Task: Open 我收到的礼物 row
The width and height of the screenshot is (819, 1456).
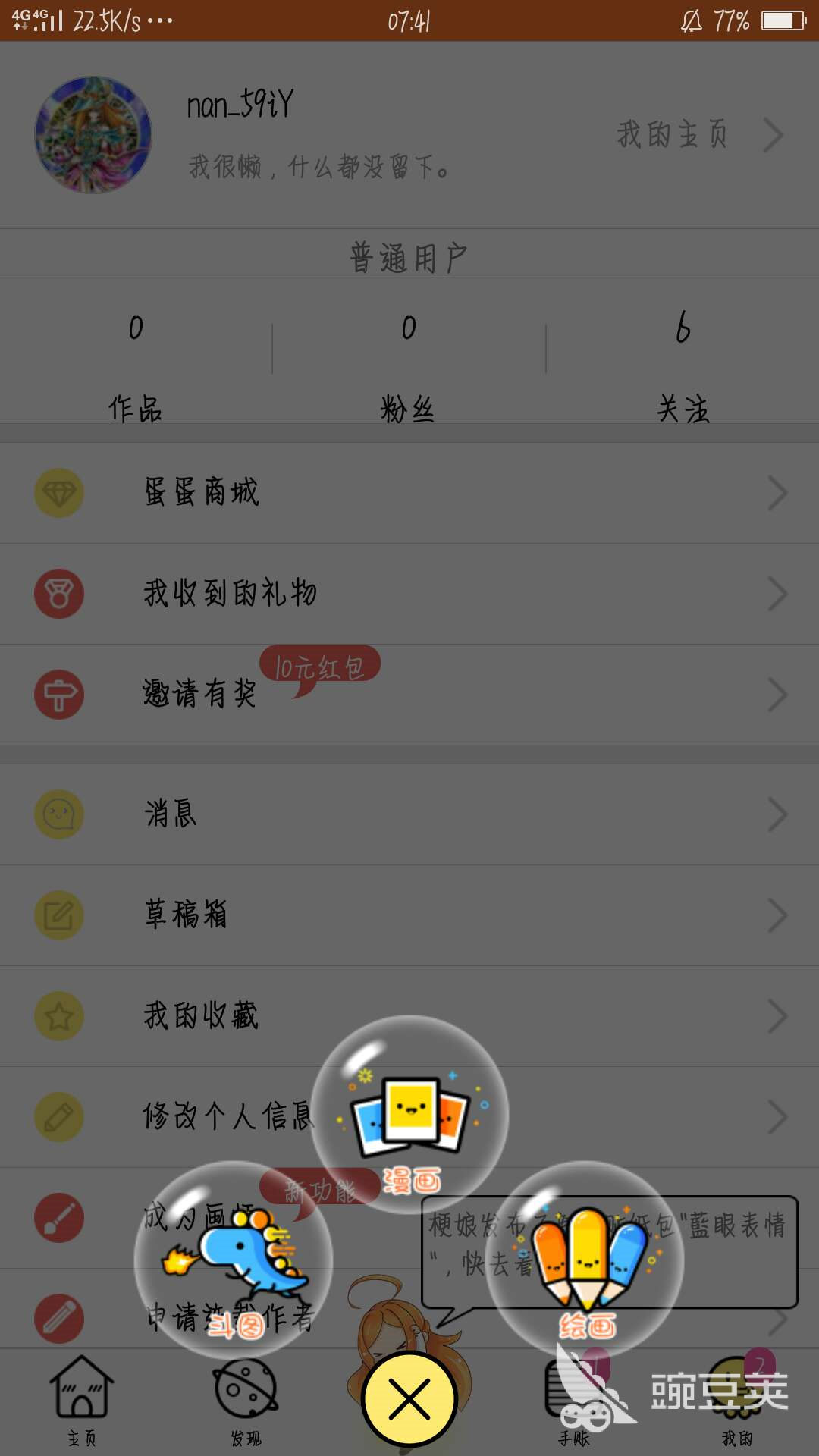Action: coord(409,594)
